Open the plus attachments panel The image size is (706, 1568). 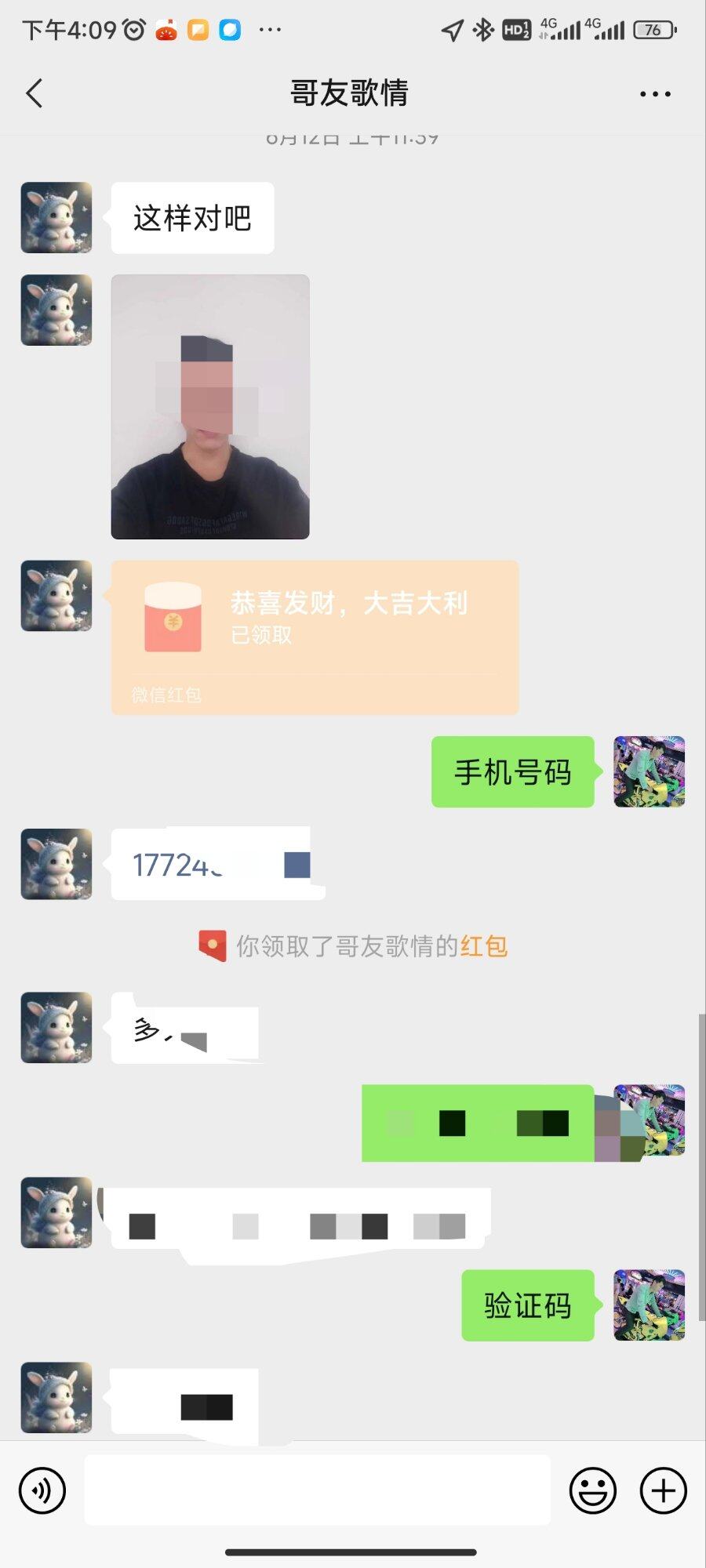tap(664, 1490)
